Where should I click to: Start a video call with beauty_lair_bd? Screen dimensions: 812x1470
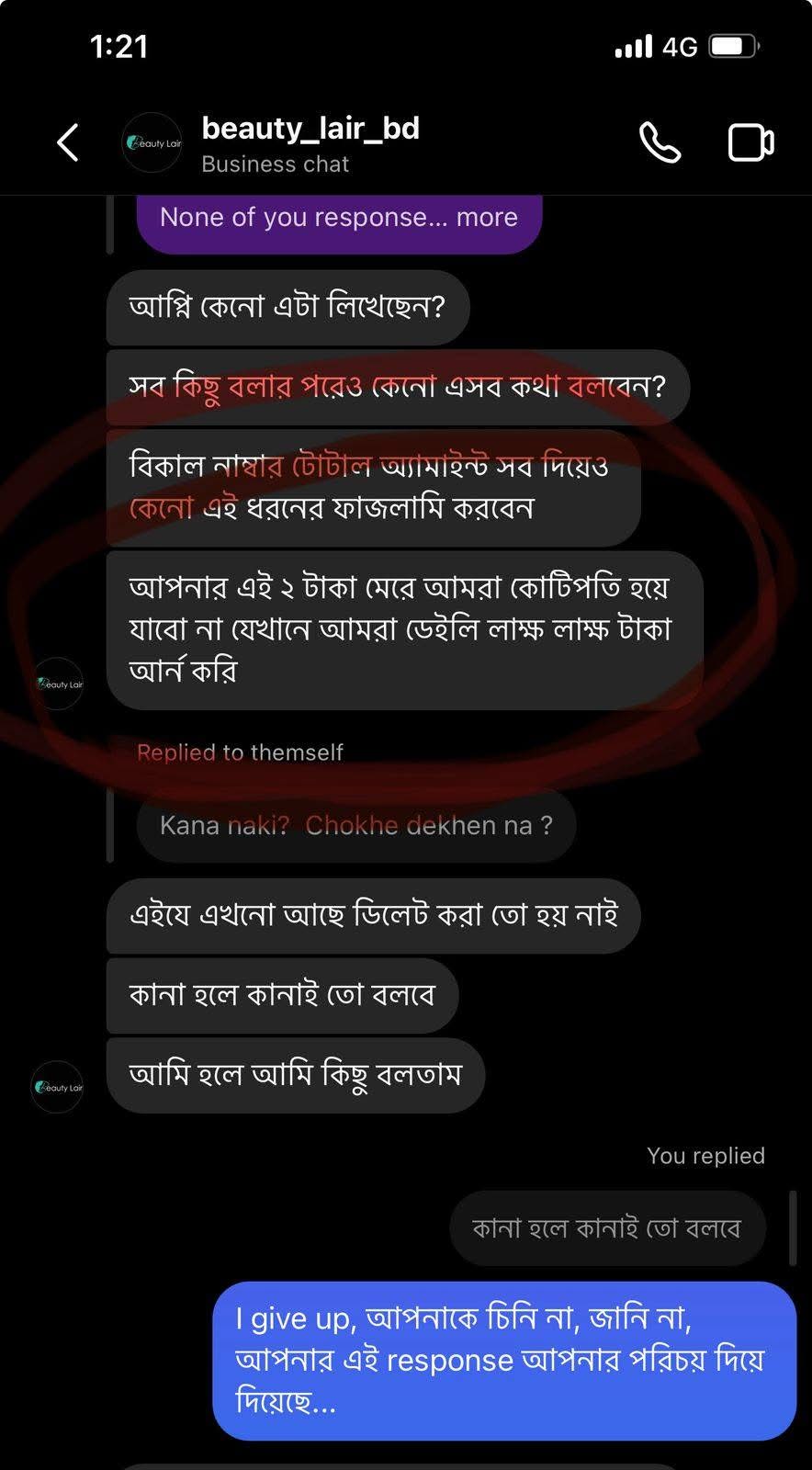coord(750,142)
